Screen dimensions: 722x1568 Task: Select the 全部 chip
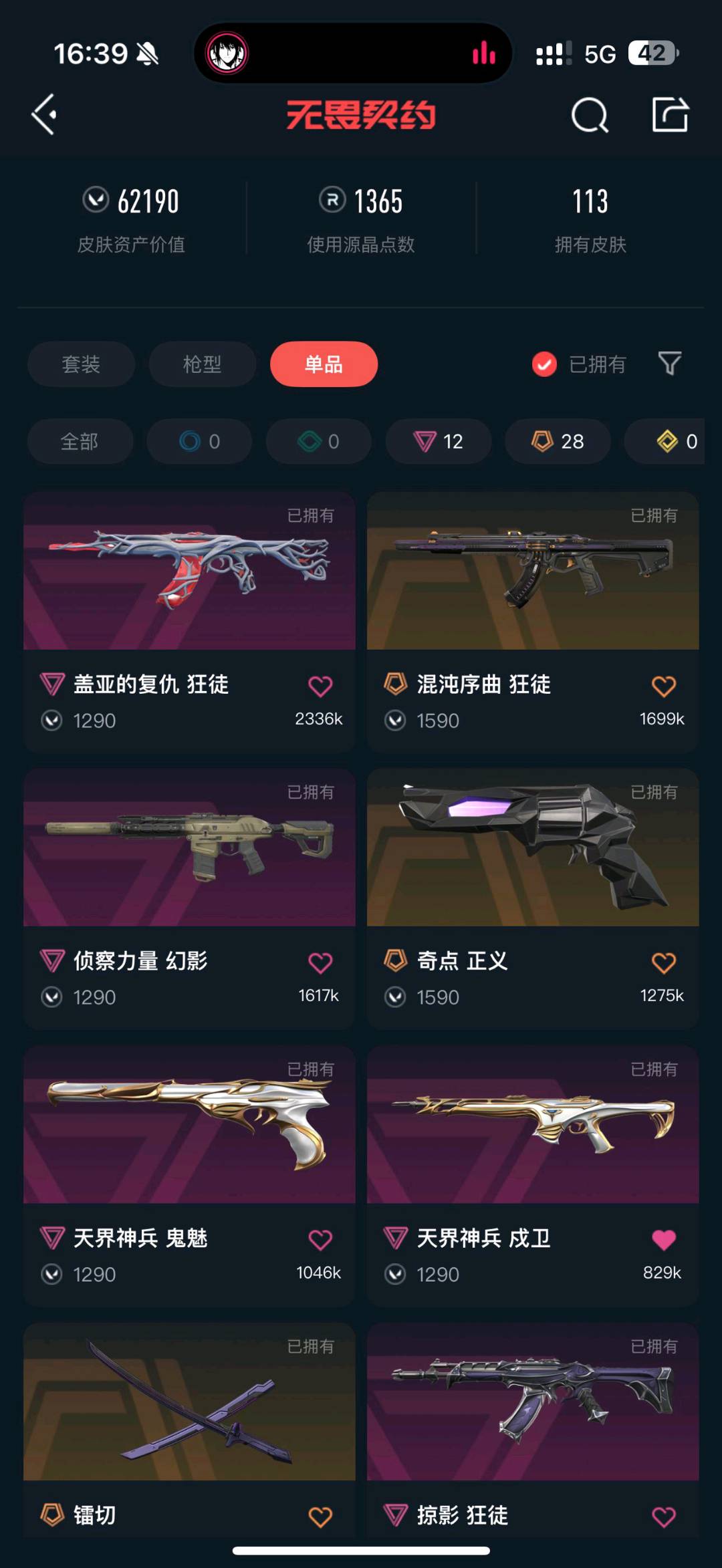click(80, 441)
